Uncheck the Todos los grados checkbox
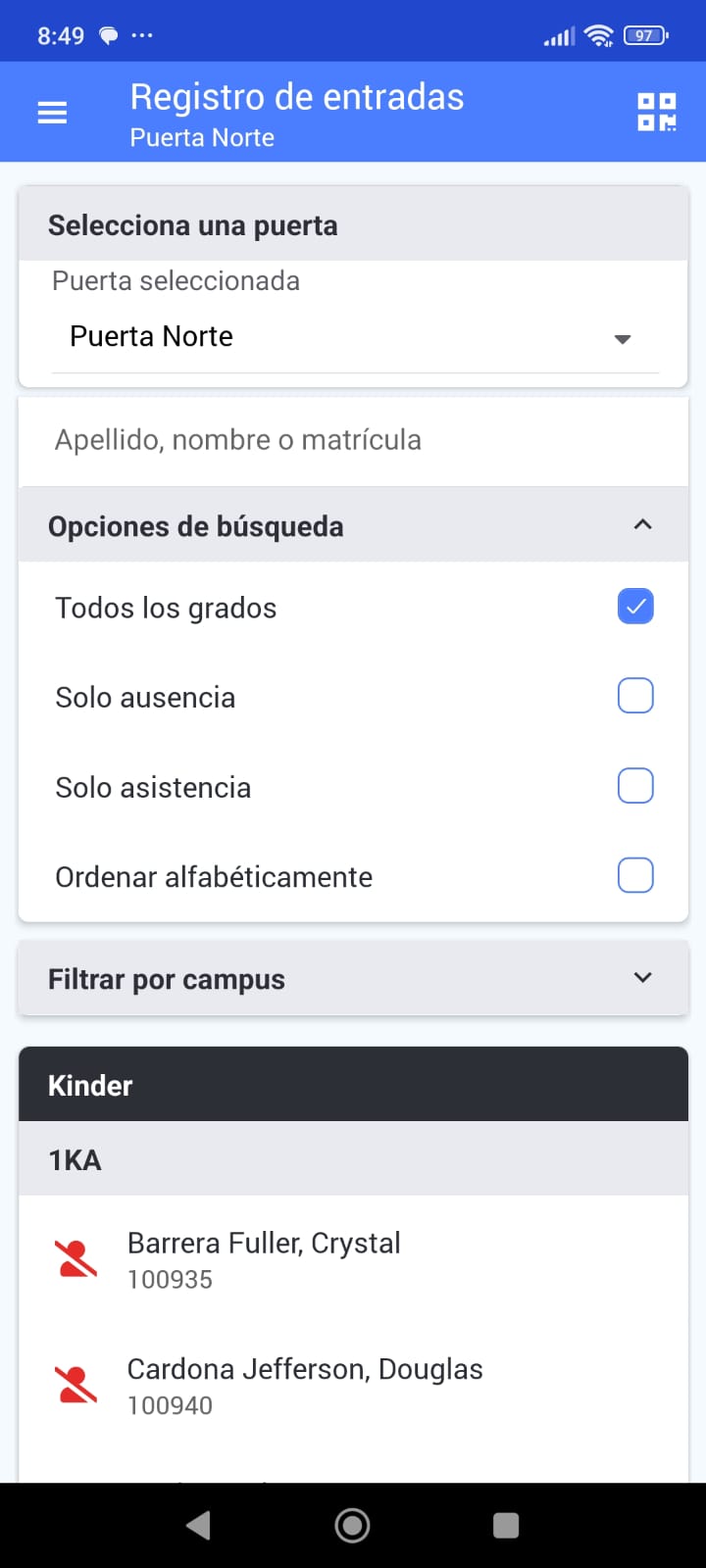The height and width of the screenshot is (1568, 706). click(x=635, y=607)
